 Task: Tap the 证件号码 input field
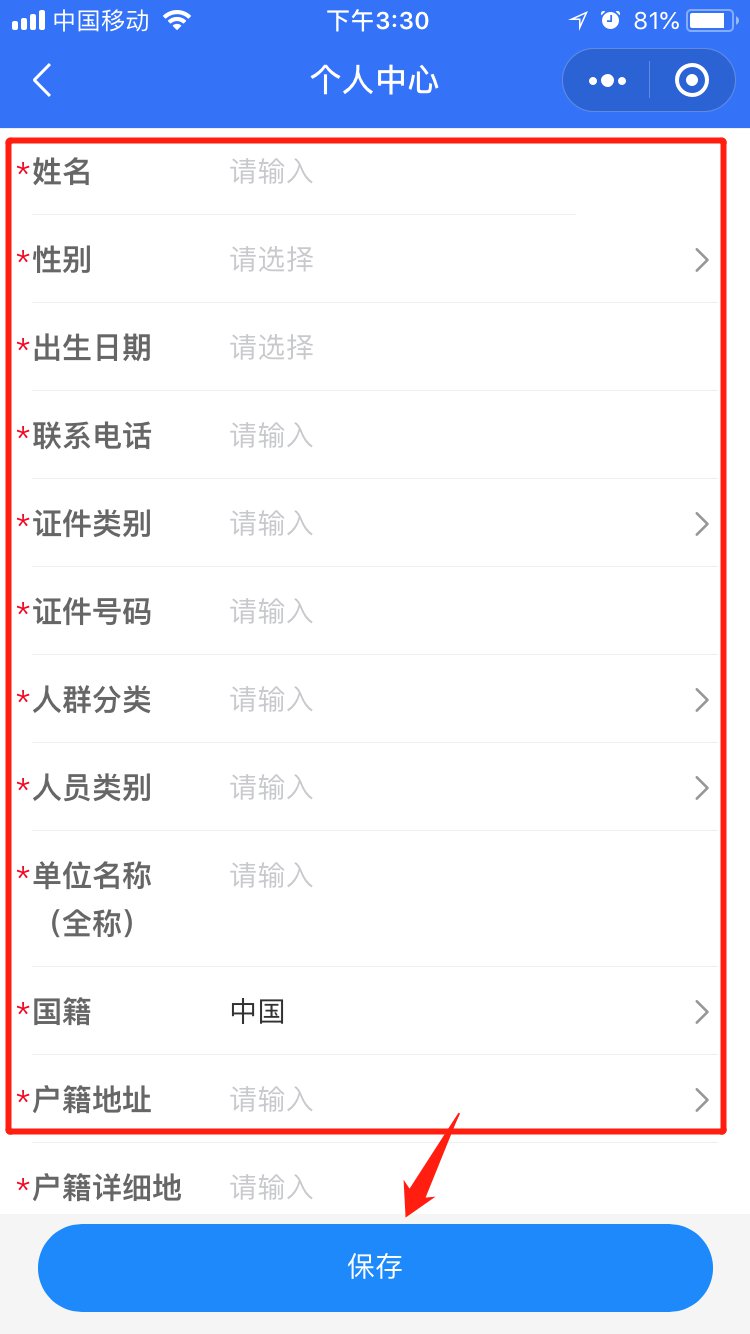(460, 612)
